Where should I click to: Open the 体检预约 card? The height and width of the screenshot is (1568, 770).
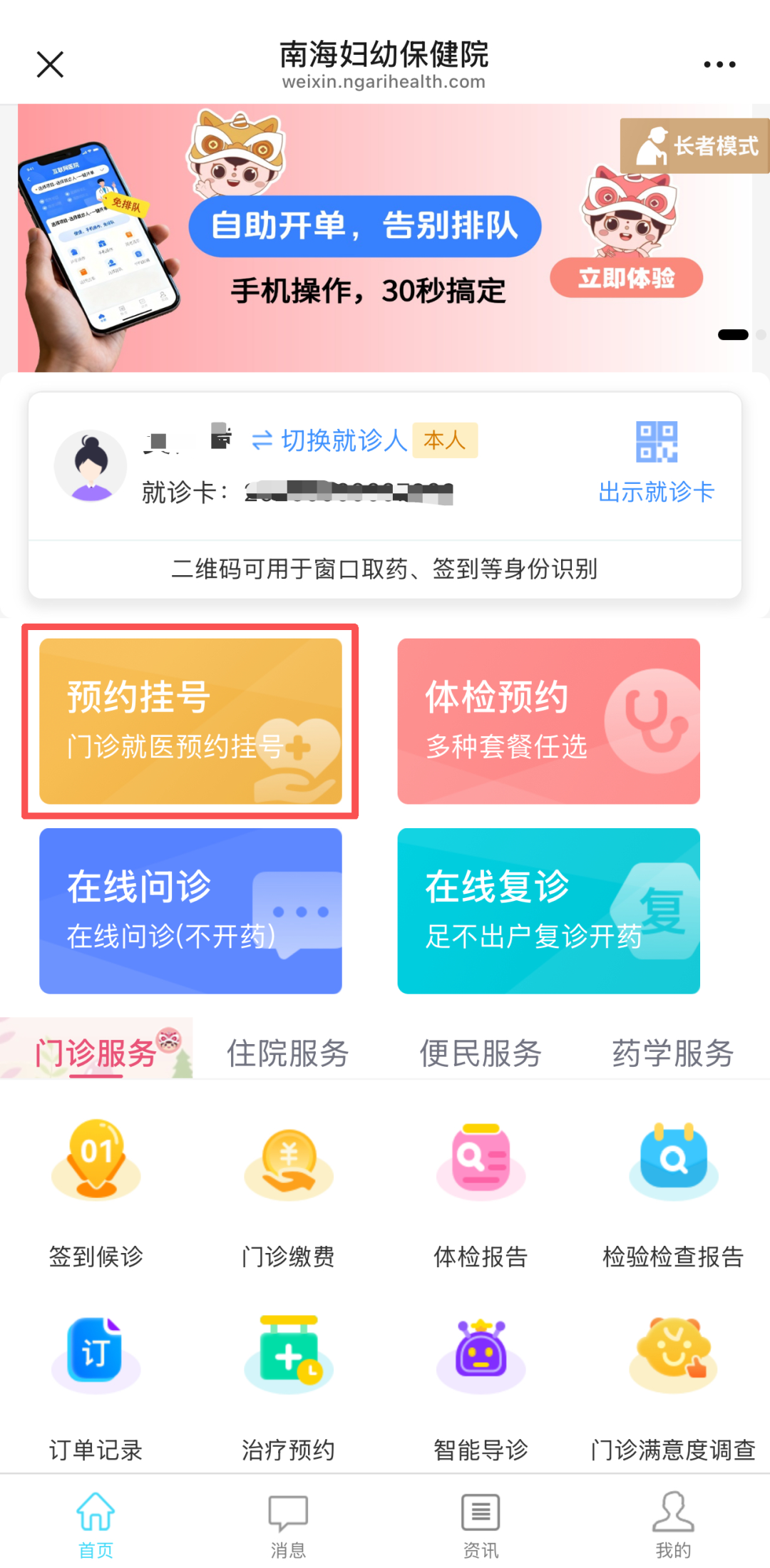[x=548, y=721]
